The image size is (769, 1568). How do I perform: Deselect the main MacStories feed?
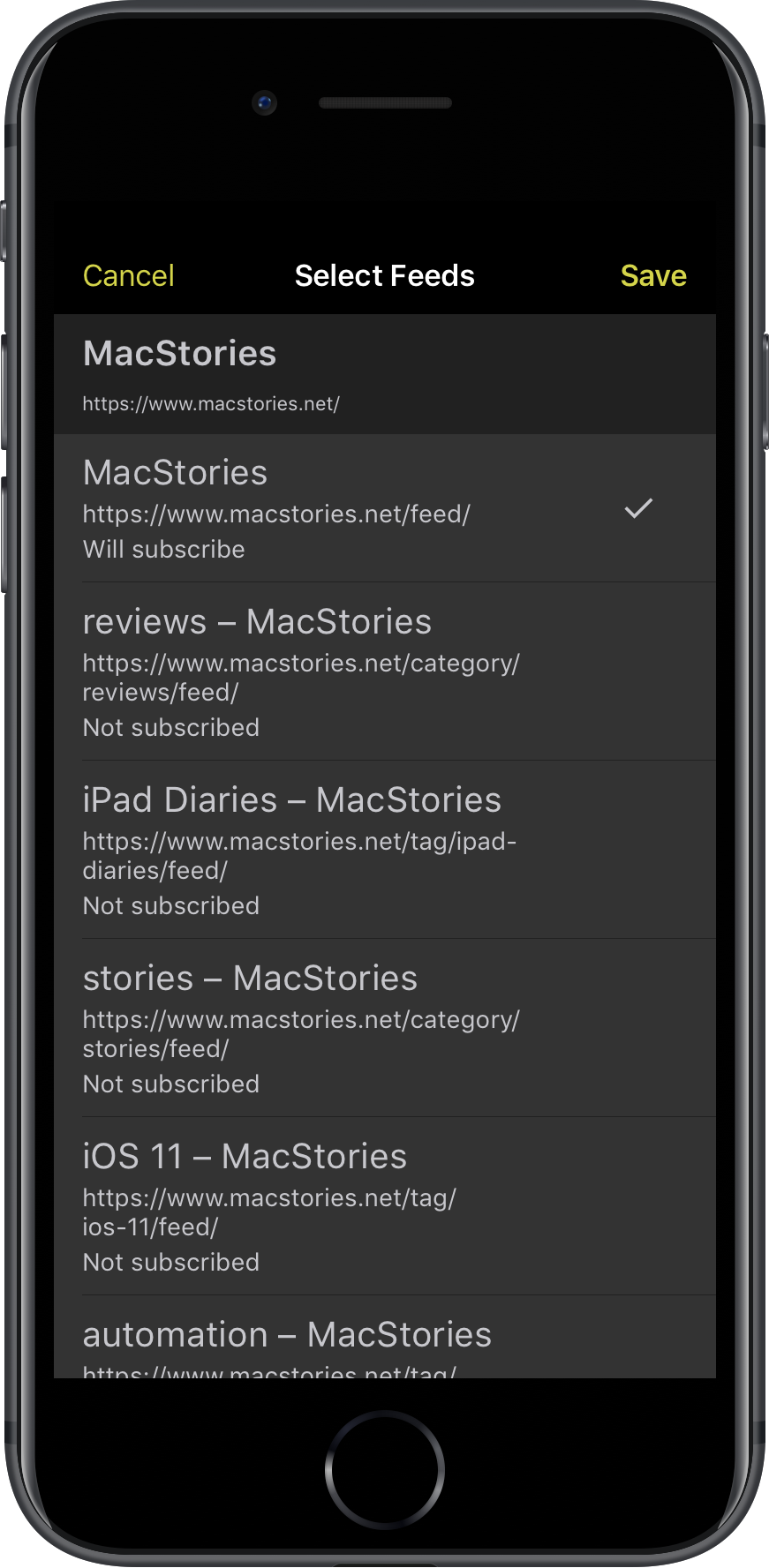[385, 508]
